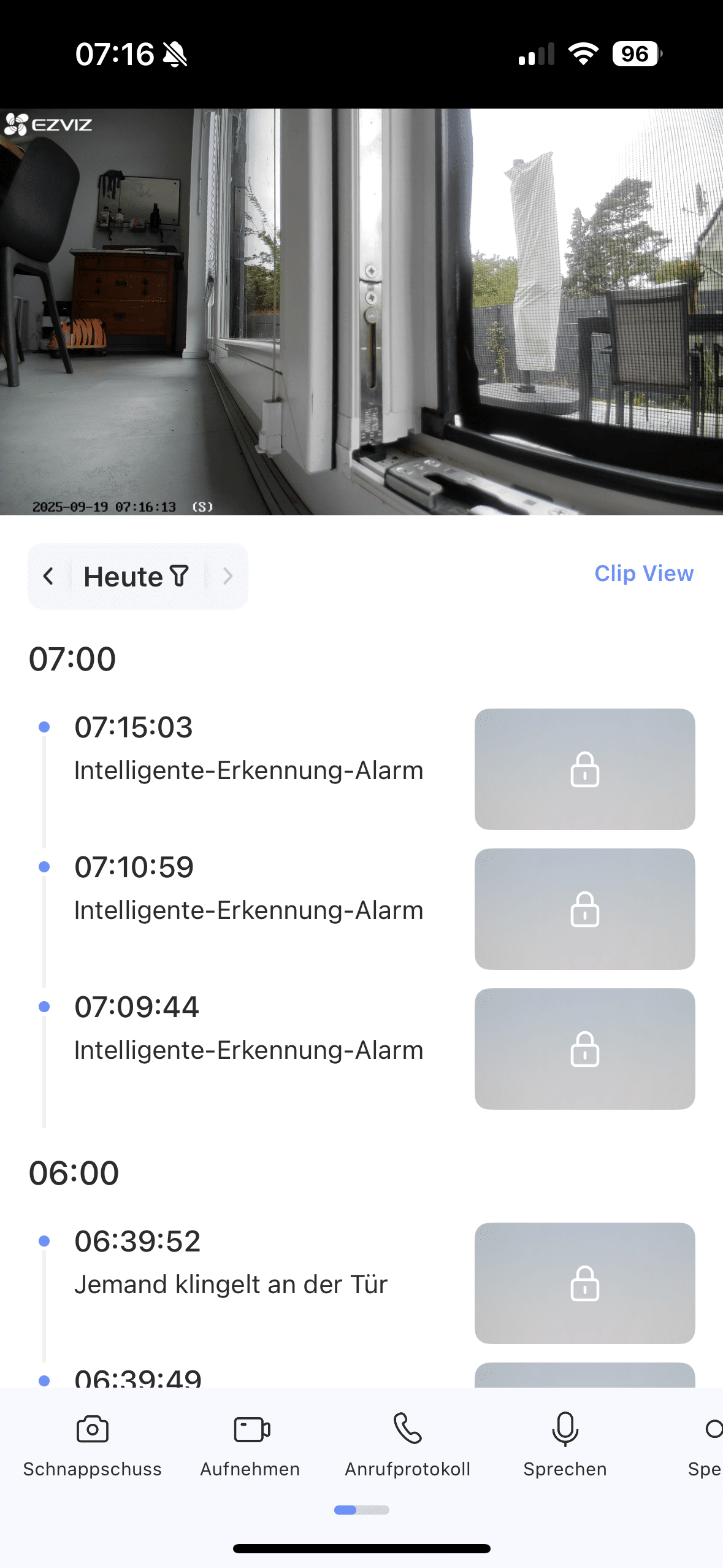Image resolution: width=723 pixels, height=1568 pixels.
Task: Open the 06:39:52 doorbell ring clip
Action: point(584,1283)
